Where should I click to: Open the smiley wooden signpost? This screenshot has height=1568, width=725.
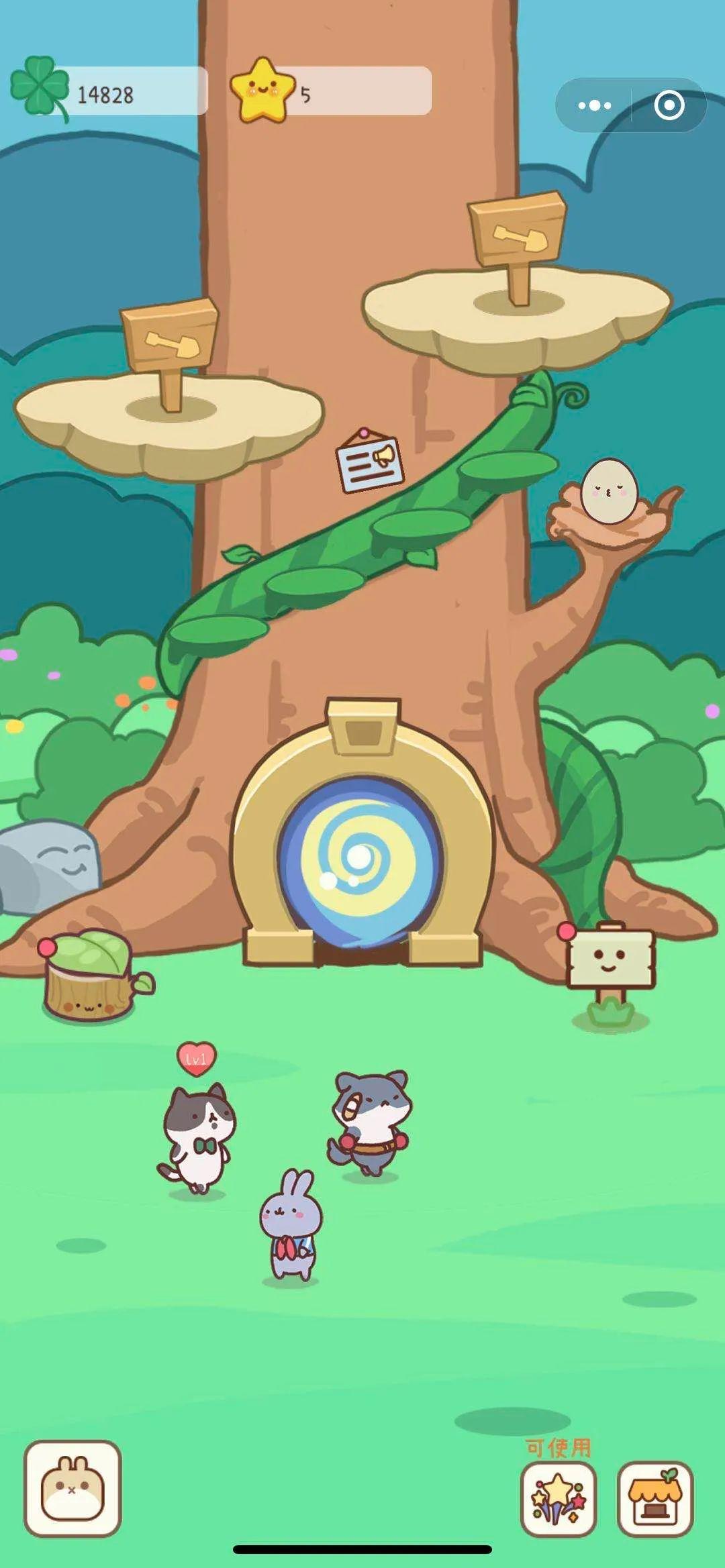[610, 959]
